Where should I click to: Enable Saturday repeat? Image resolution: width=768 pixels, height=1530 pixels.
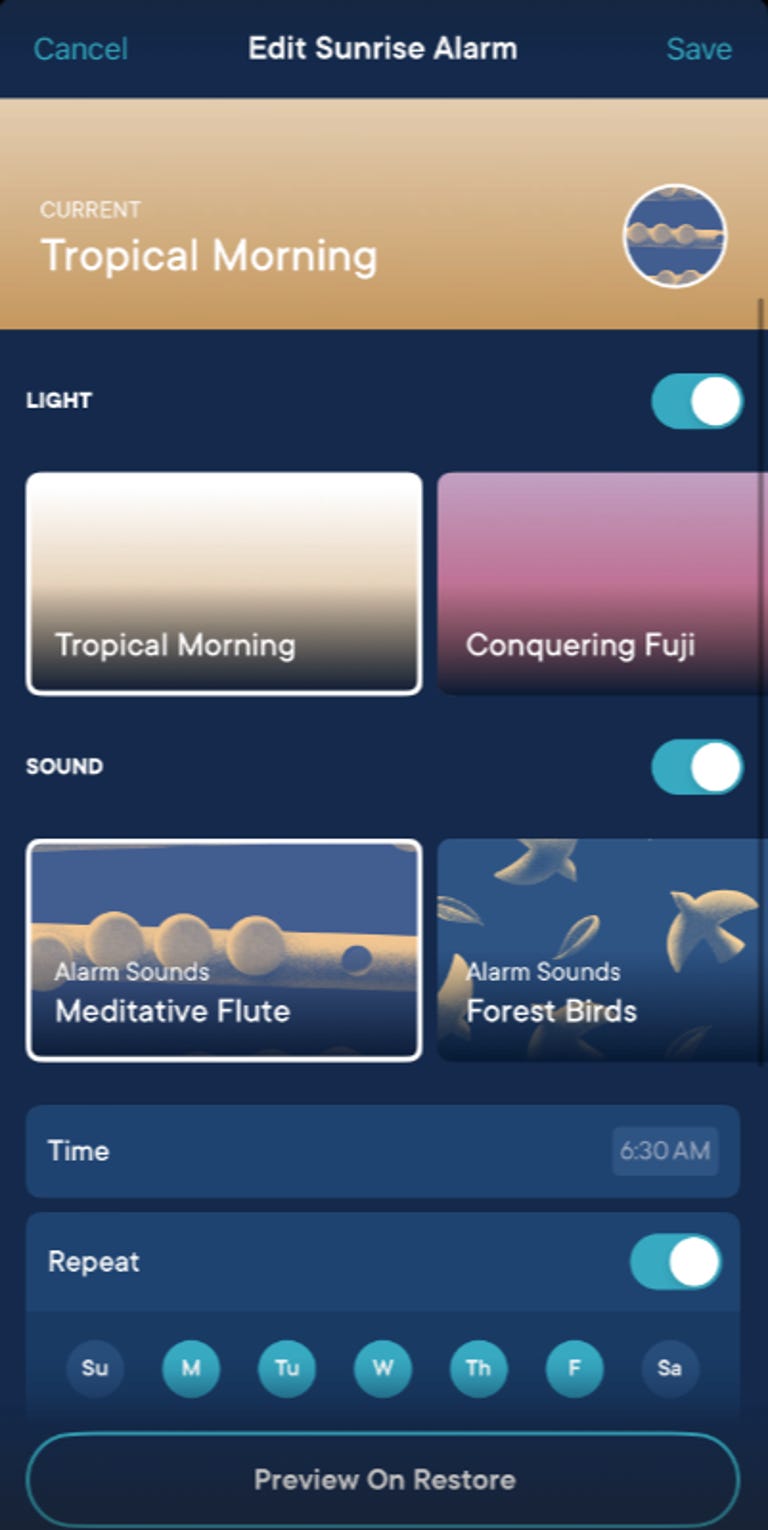pos(669,1369)
